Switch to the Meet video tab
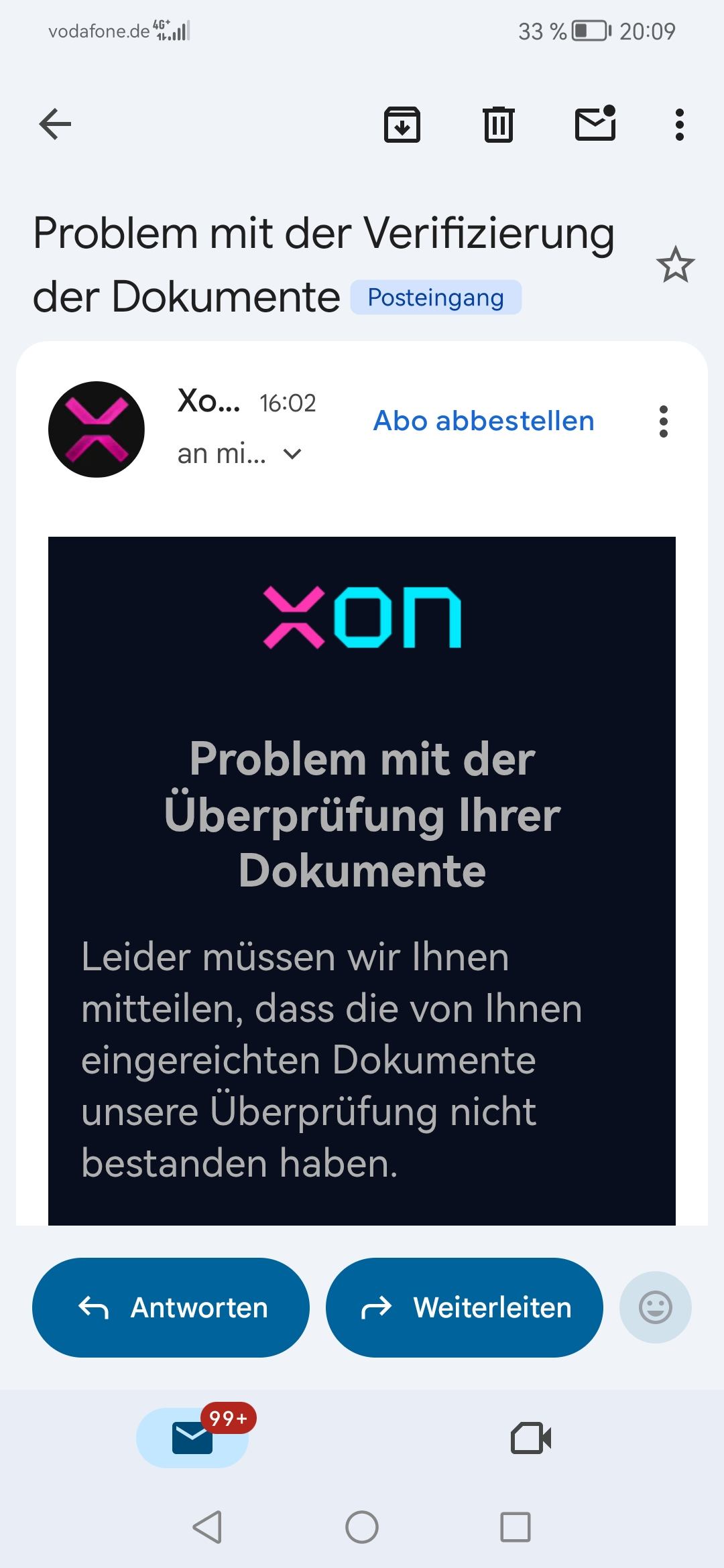Viewport: 724px width, 1568px height. (x=531, y=1438)
